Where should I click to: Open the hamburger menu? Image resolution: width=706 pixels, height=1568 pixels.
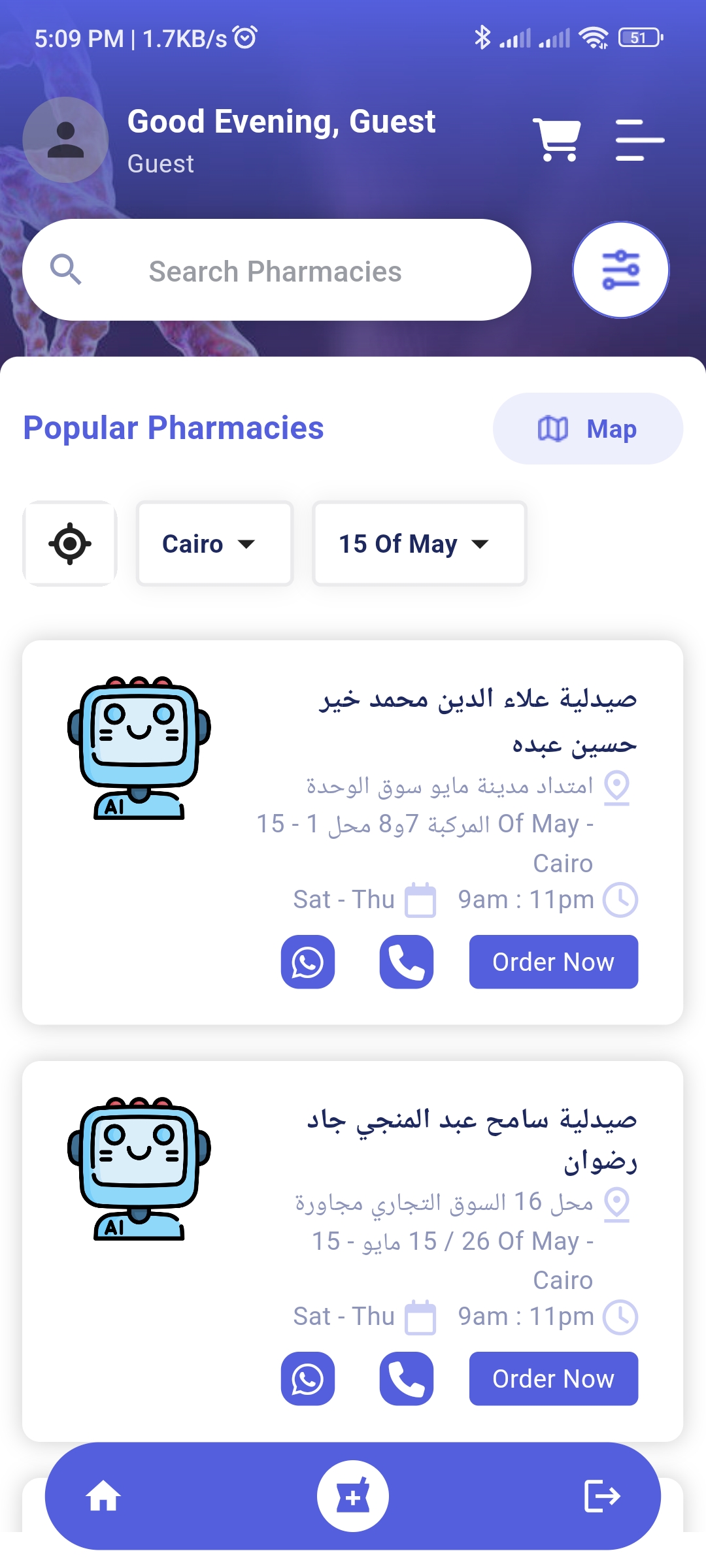coord(639,139)
